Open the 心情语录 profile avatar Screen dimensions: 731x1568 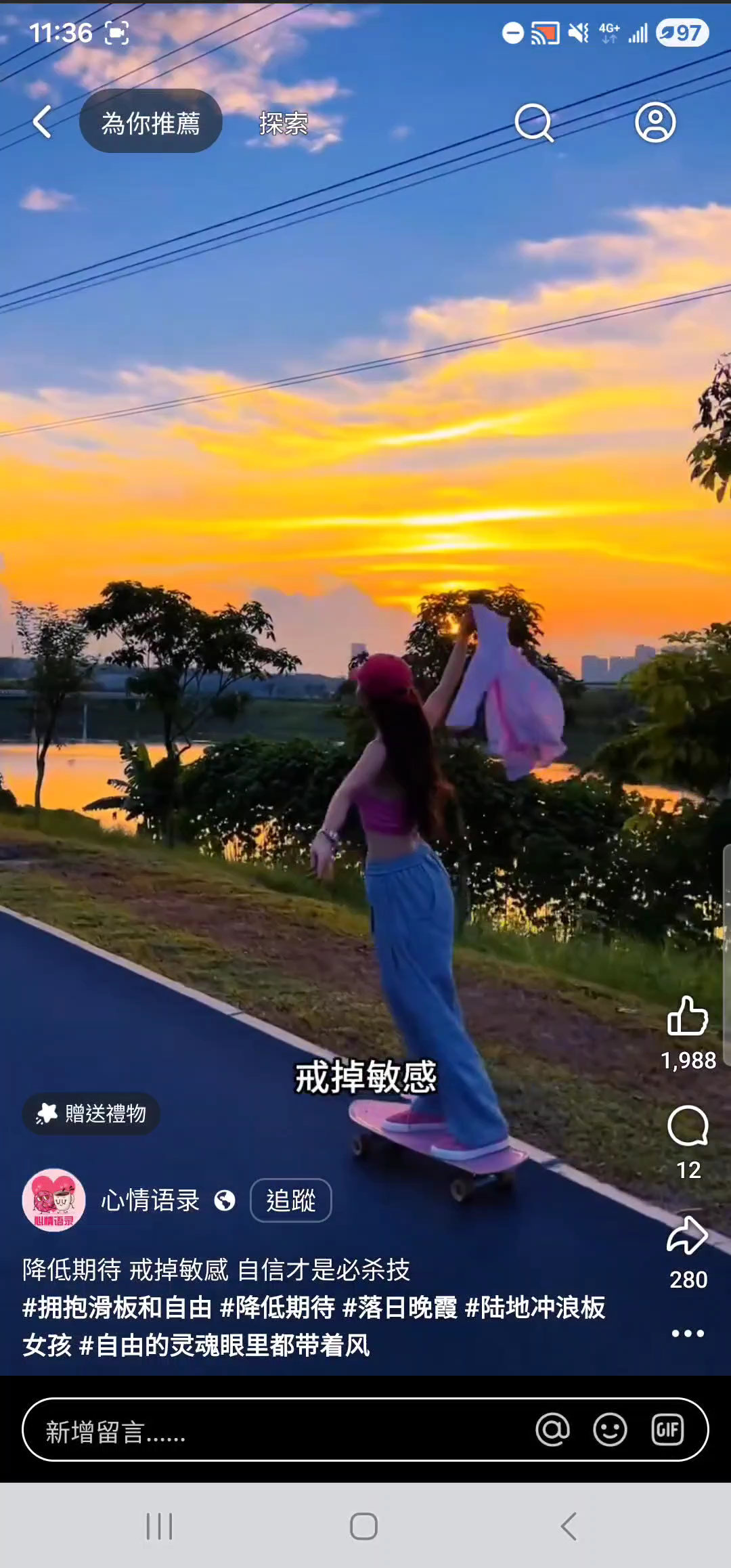tap(54, 1200)
